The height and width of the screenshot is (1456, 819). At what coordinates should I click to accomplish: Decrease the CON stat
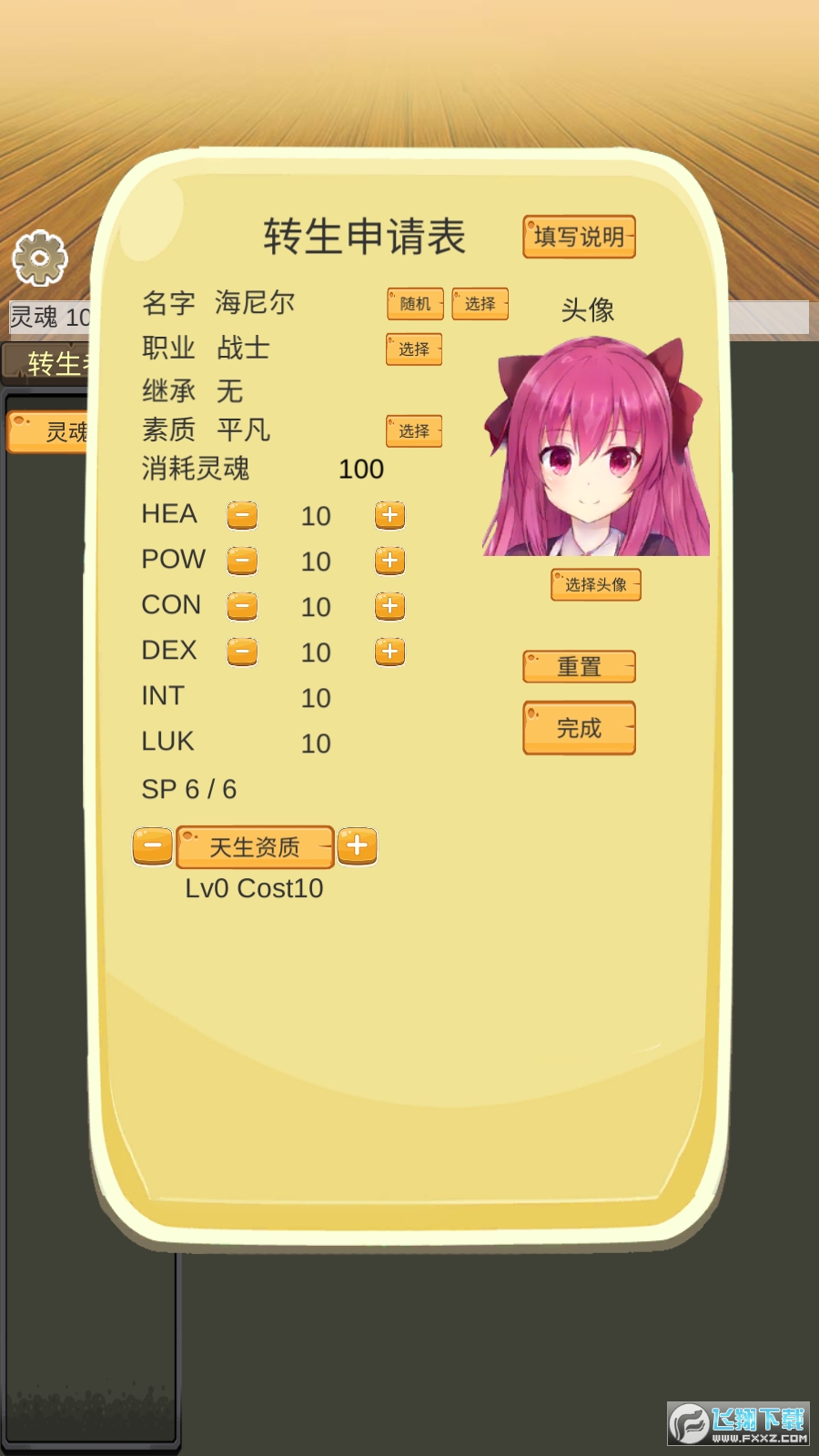(242, 606)
